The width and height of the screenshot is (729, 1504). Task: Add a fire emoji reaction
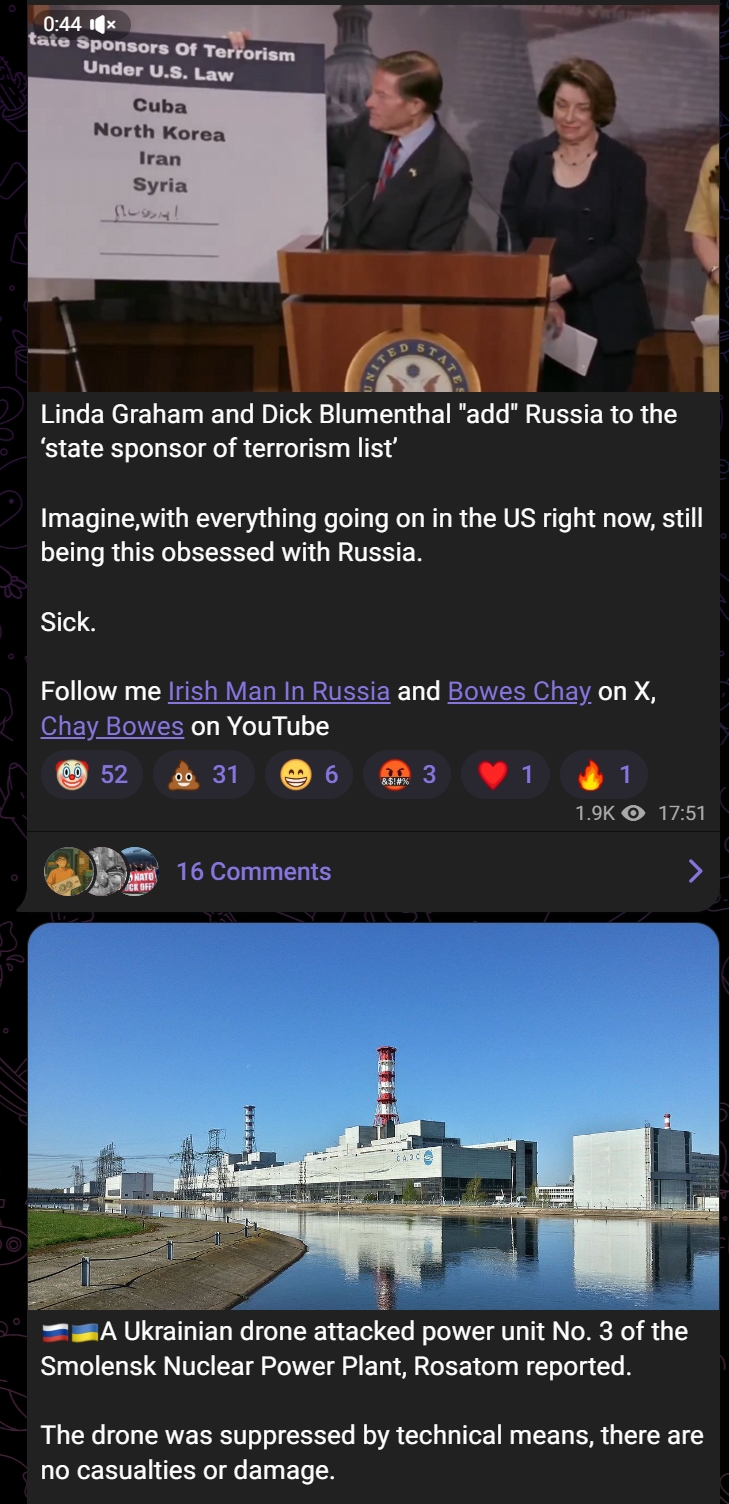pyautogui.click(x=604, y=775)
